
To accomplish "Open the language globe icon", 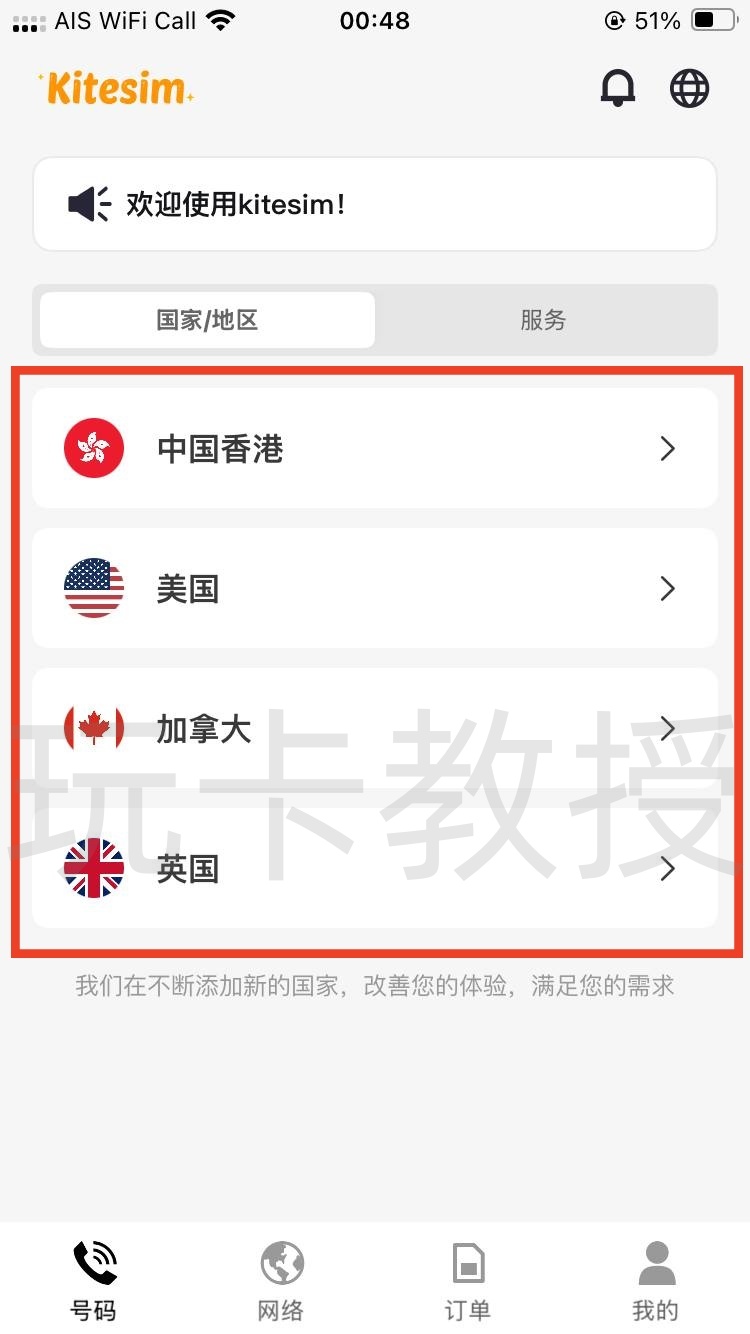I will pos(689,88).
